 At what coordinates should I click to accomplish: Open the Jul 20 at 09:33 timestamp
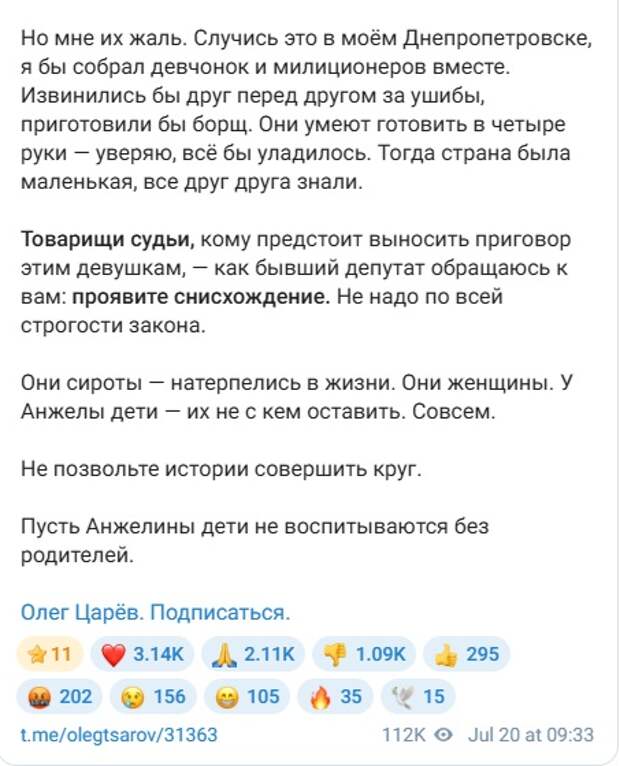531,735
